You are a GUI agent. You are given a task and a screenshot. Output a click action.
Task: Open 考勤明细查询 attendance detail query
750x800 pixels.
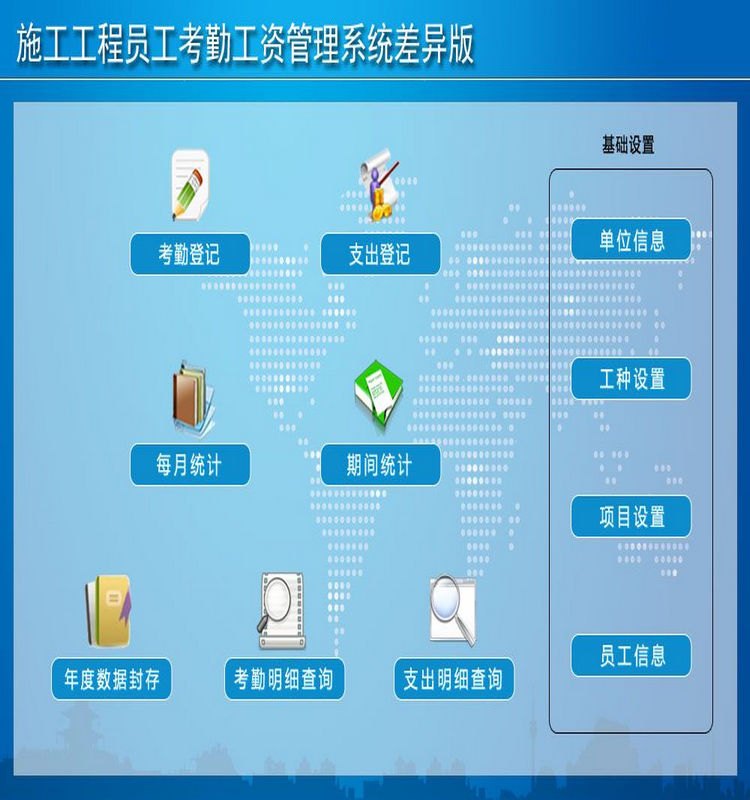283,679
